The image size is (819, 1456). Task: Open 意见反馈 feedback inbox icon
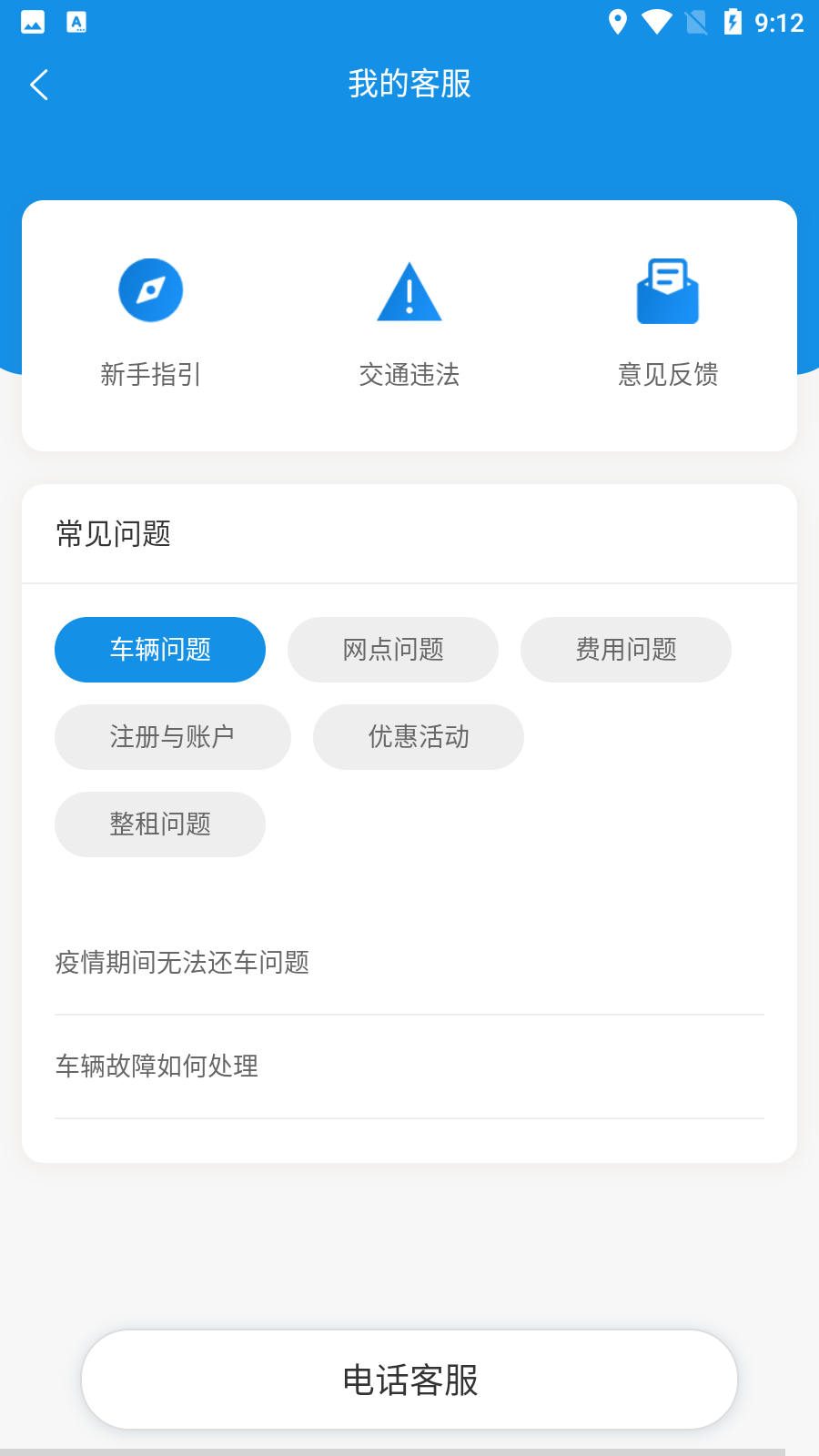pos(667,289)
